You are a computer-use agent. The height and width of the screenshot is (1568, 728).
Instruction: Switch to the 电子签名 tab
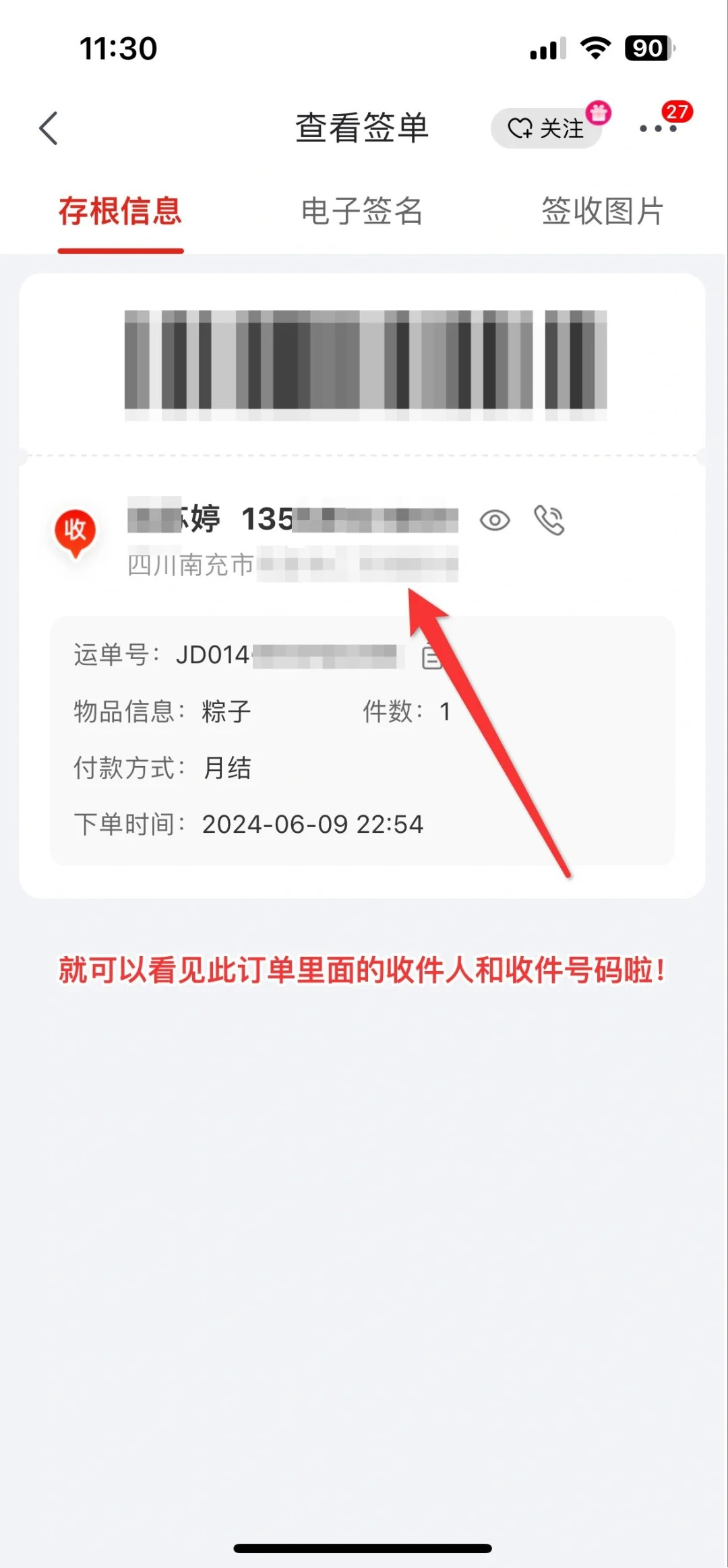pyautogui.click(x=362, y=211)
